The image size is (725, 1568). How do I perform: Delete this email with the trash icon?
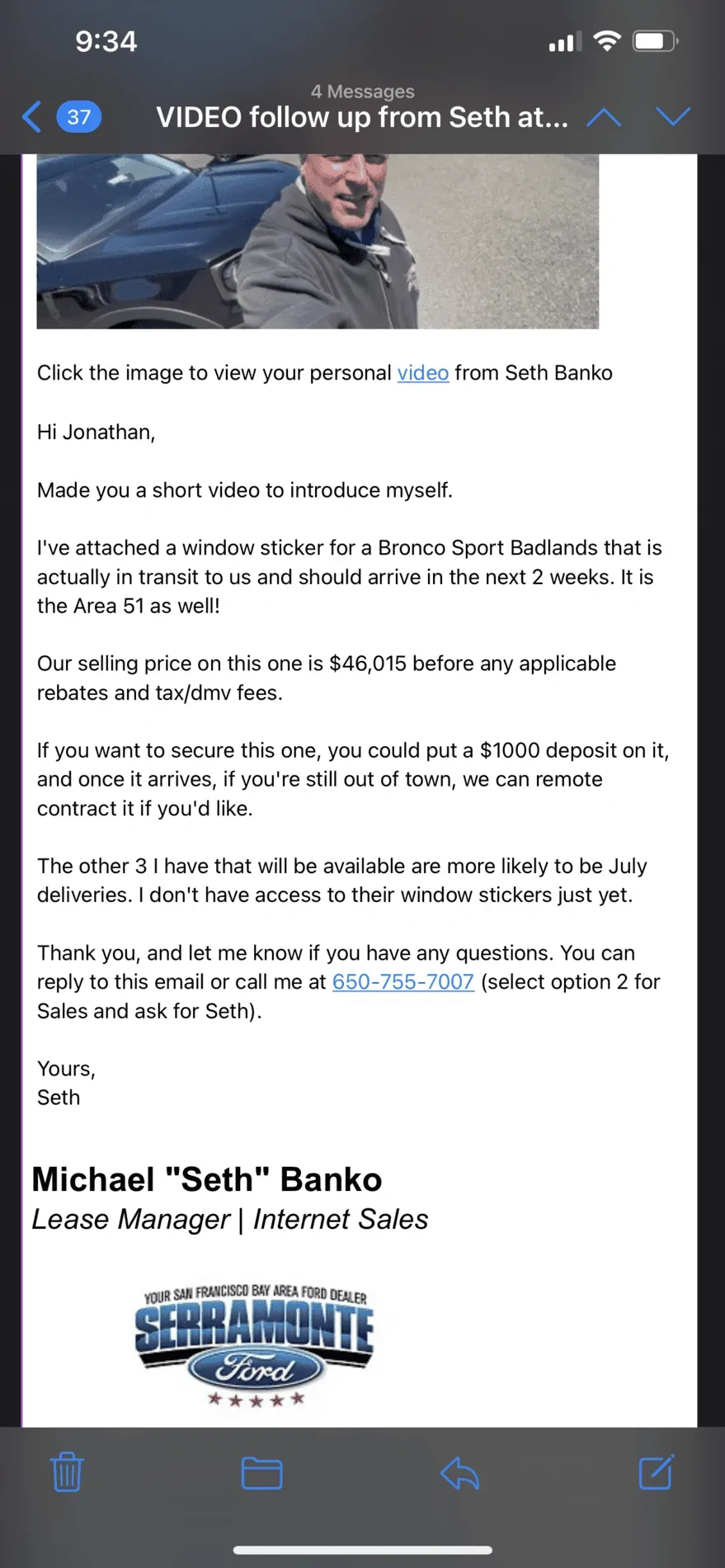point(67,1472)
